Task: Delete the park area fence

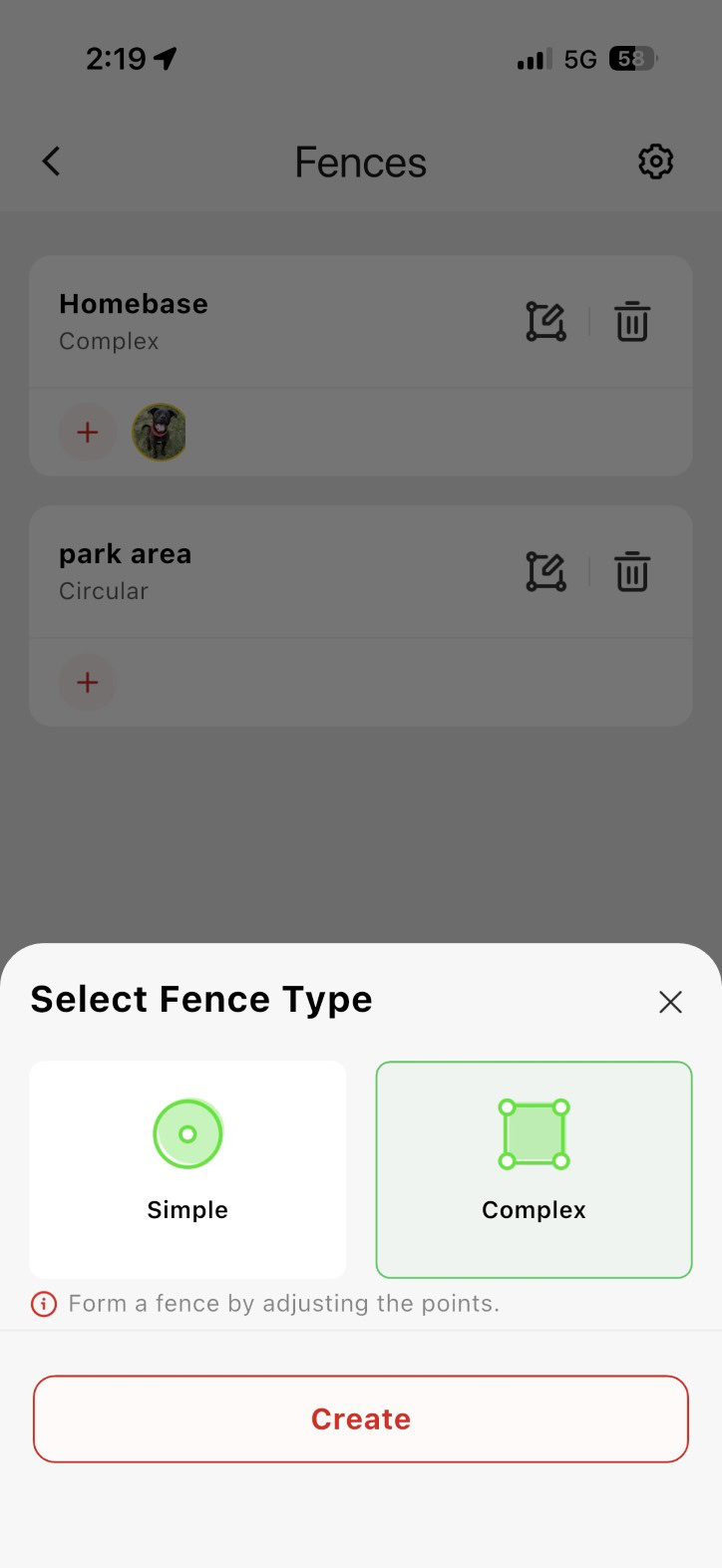Action: (632, 572)
